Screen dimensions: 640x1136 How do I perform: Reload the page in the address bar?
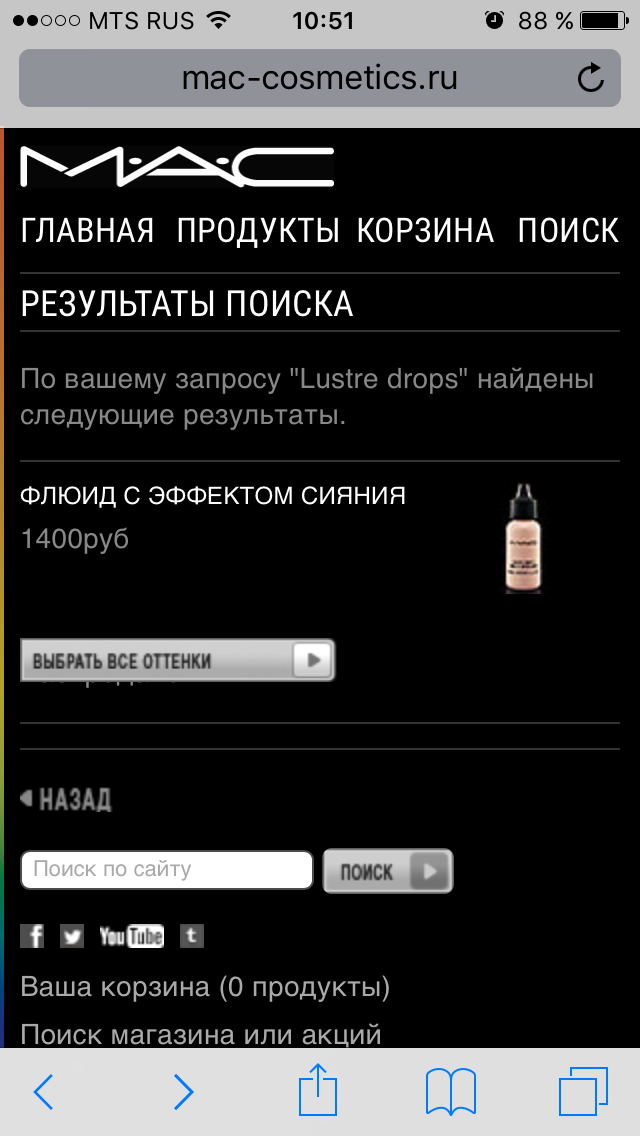tap(591, 78)
